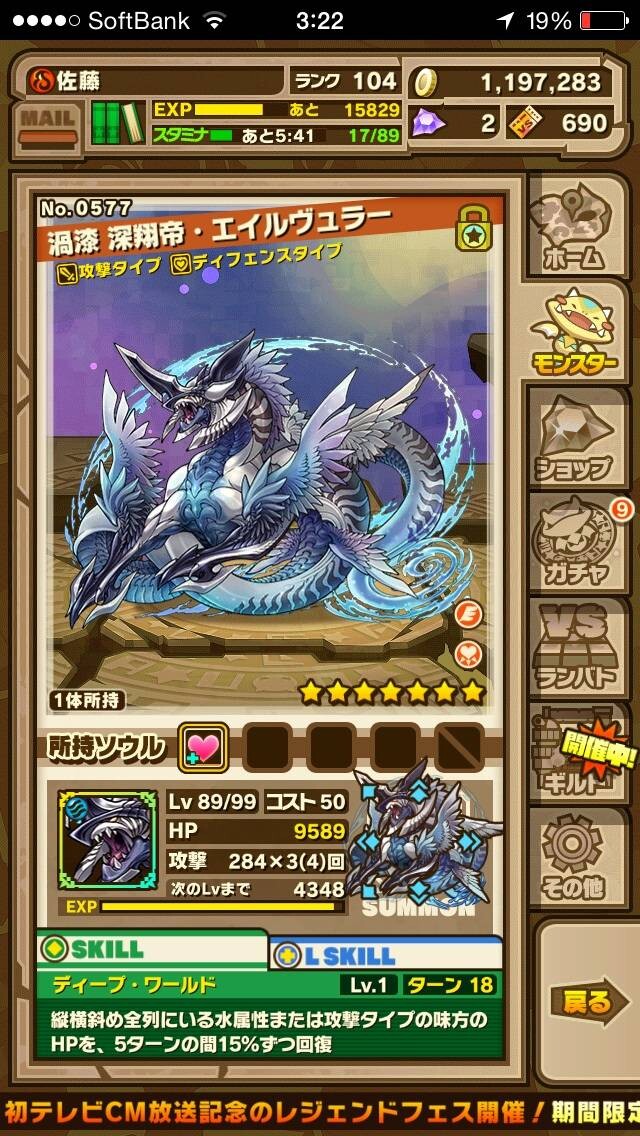Tap the red E badge on the card
The image size is (640, 1136).
pos(467,615)
